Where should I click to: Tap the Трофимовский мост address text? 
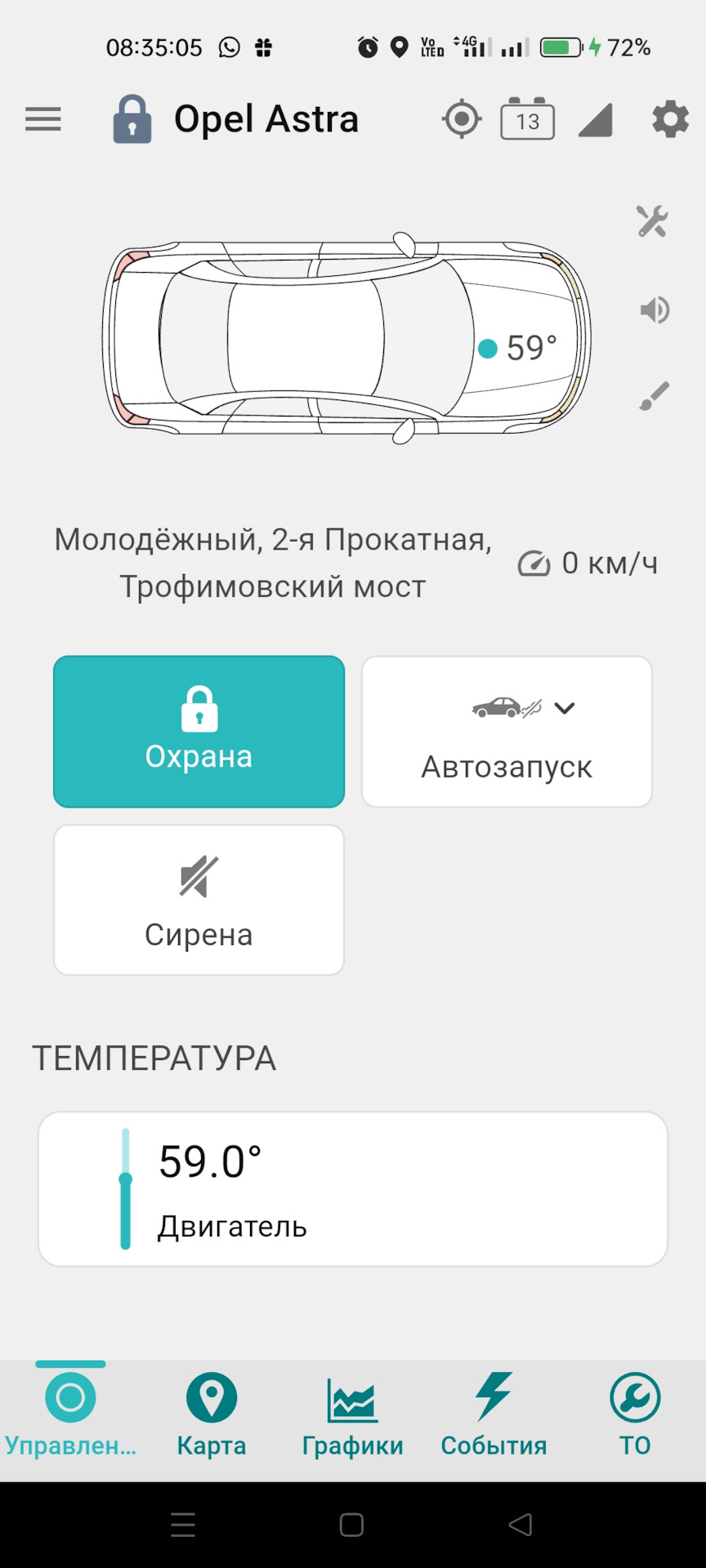point(272,585)
